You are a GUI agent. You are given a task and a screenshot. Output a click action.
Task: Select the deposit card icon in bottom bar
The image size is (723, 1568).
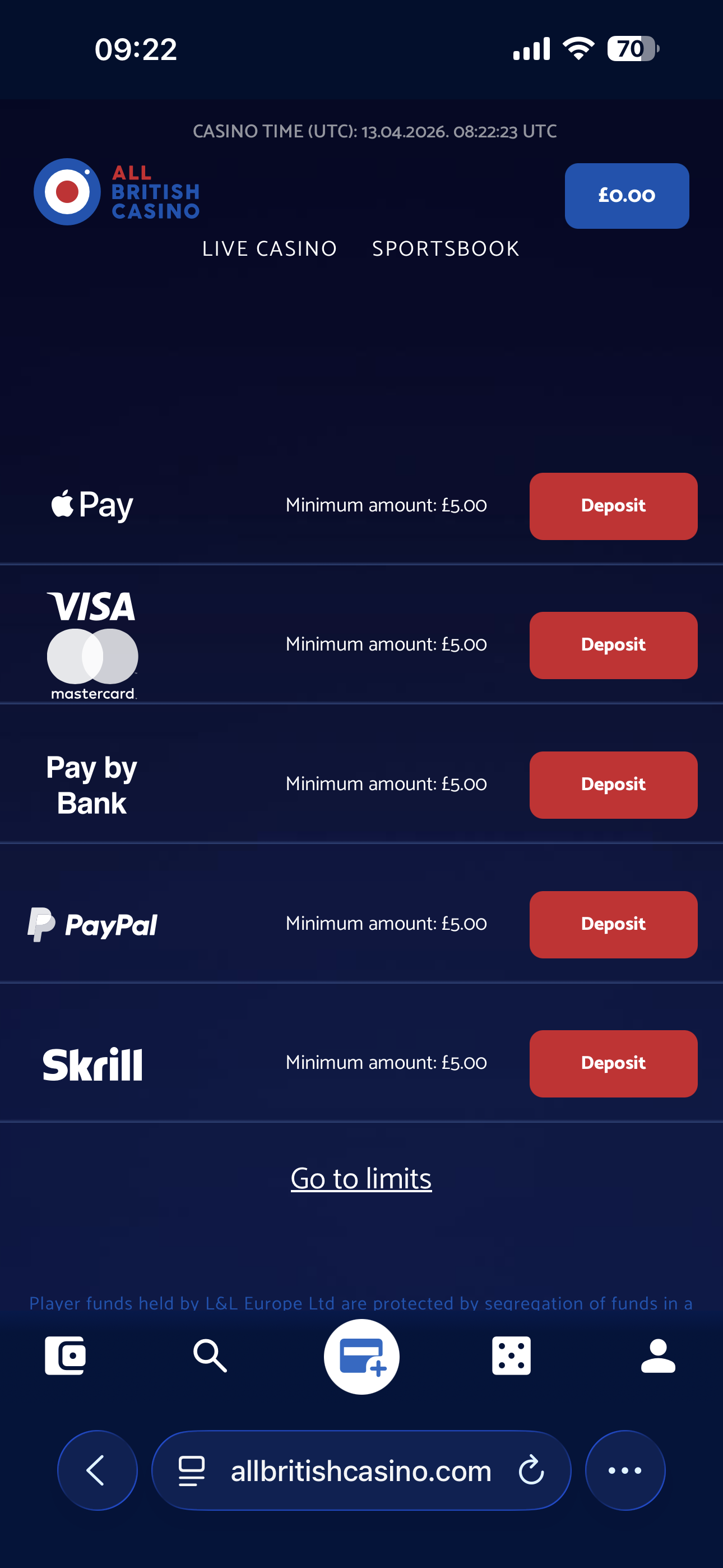pos(361,1357)
